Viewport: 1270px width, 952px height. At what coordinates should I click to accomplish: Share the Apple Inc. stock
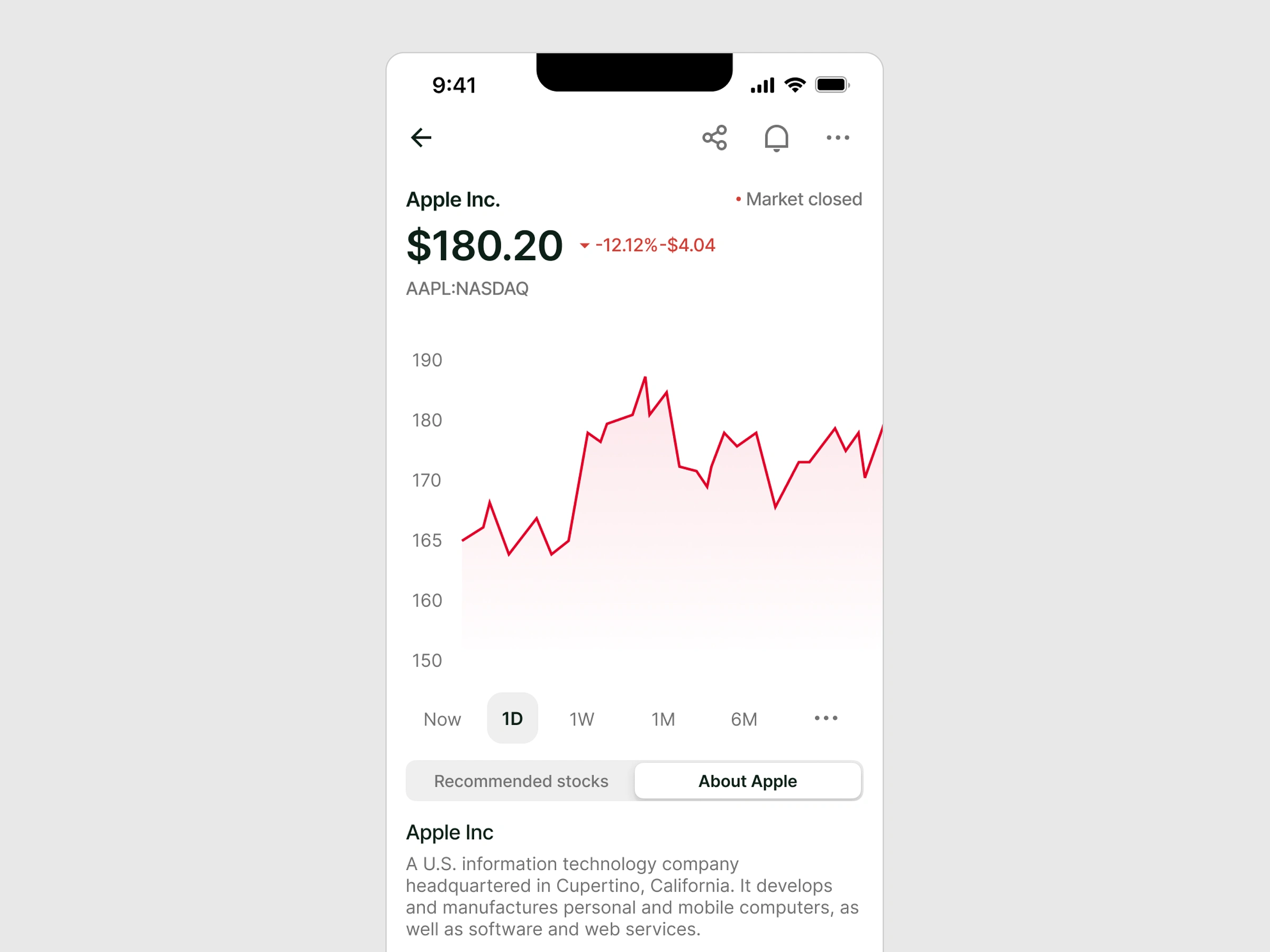715,138
